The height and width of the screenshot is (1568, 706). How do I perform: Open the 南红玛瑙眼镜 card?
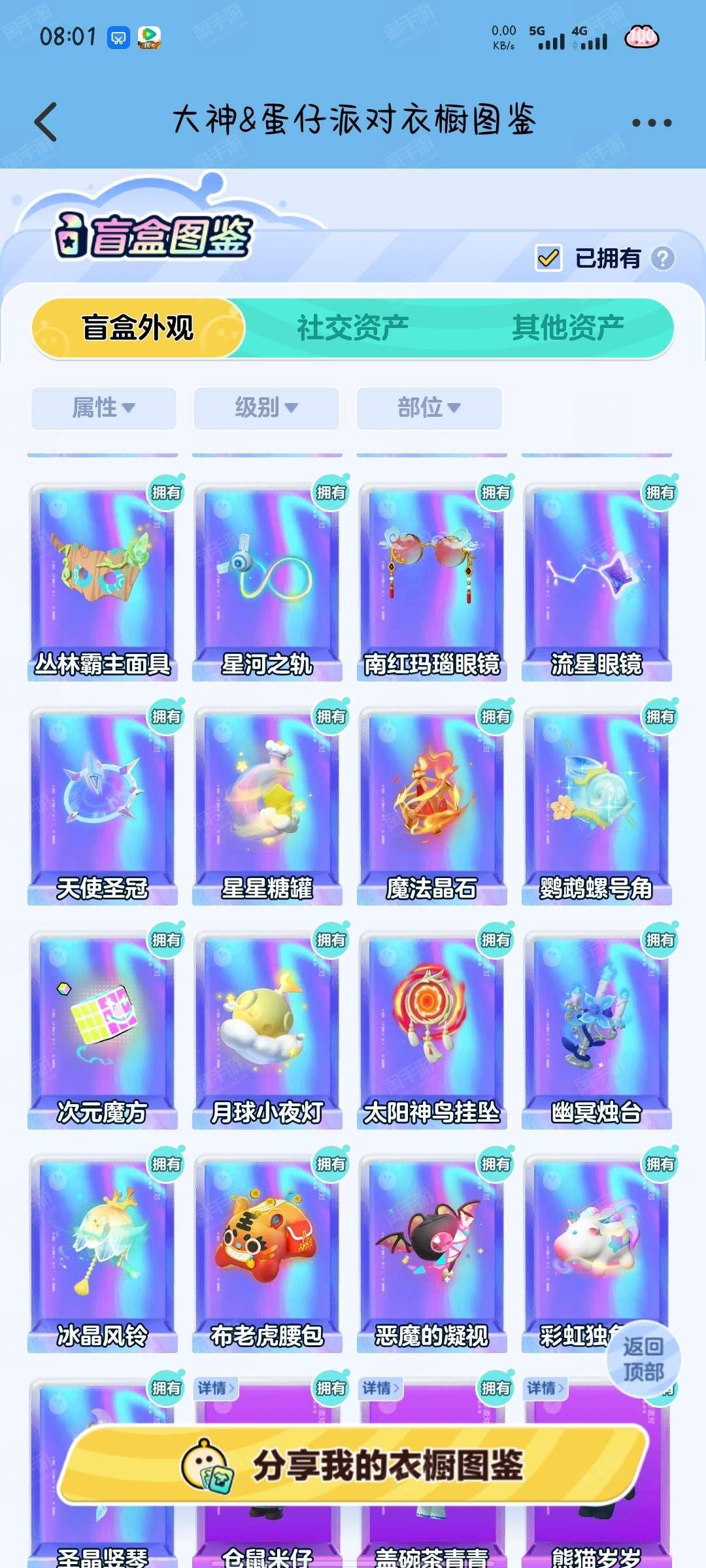coord(432,581)
